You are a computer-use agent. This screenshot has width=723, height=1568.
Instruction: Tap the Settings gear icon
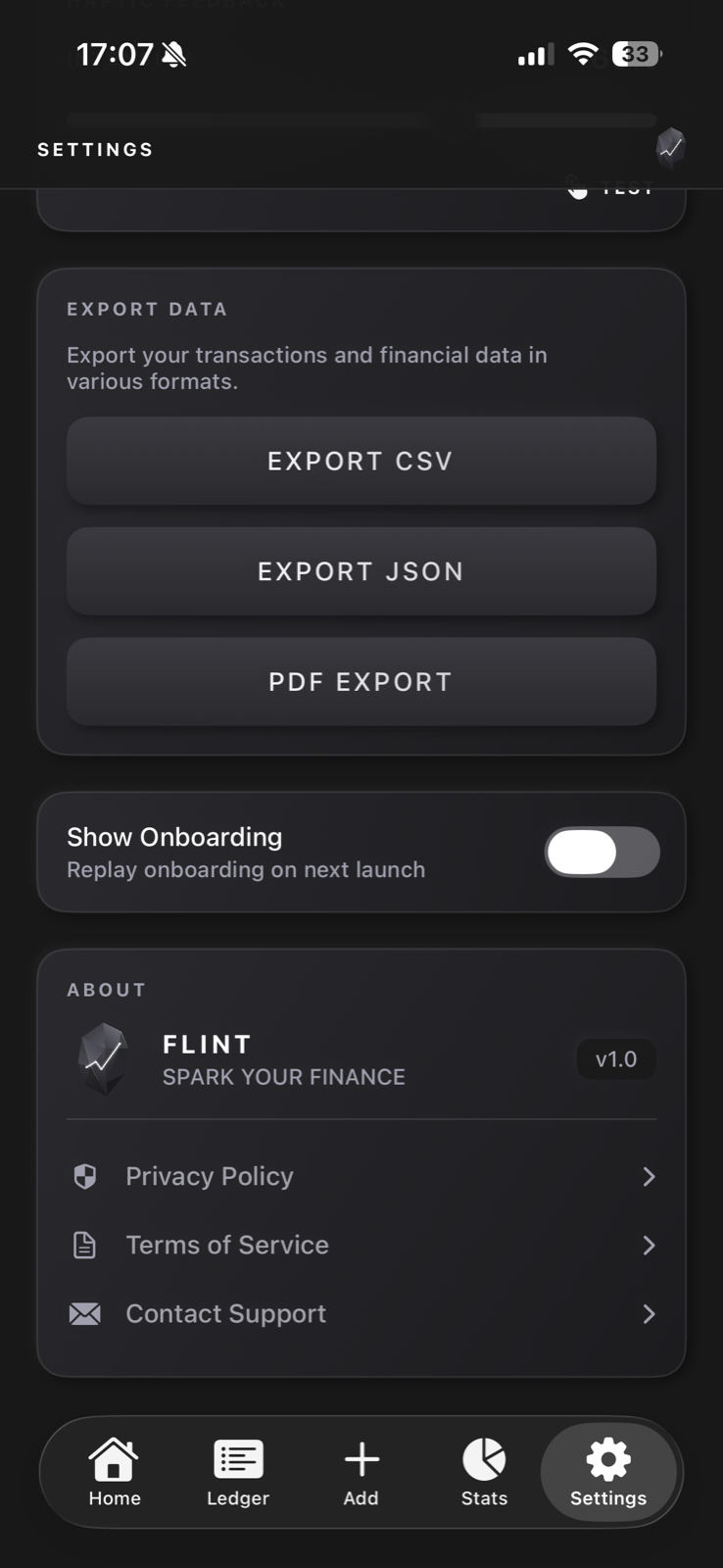[607, 1459]
